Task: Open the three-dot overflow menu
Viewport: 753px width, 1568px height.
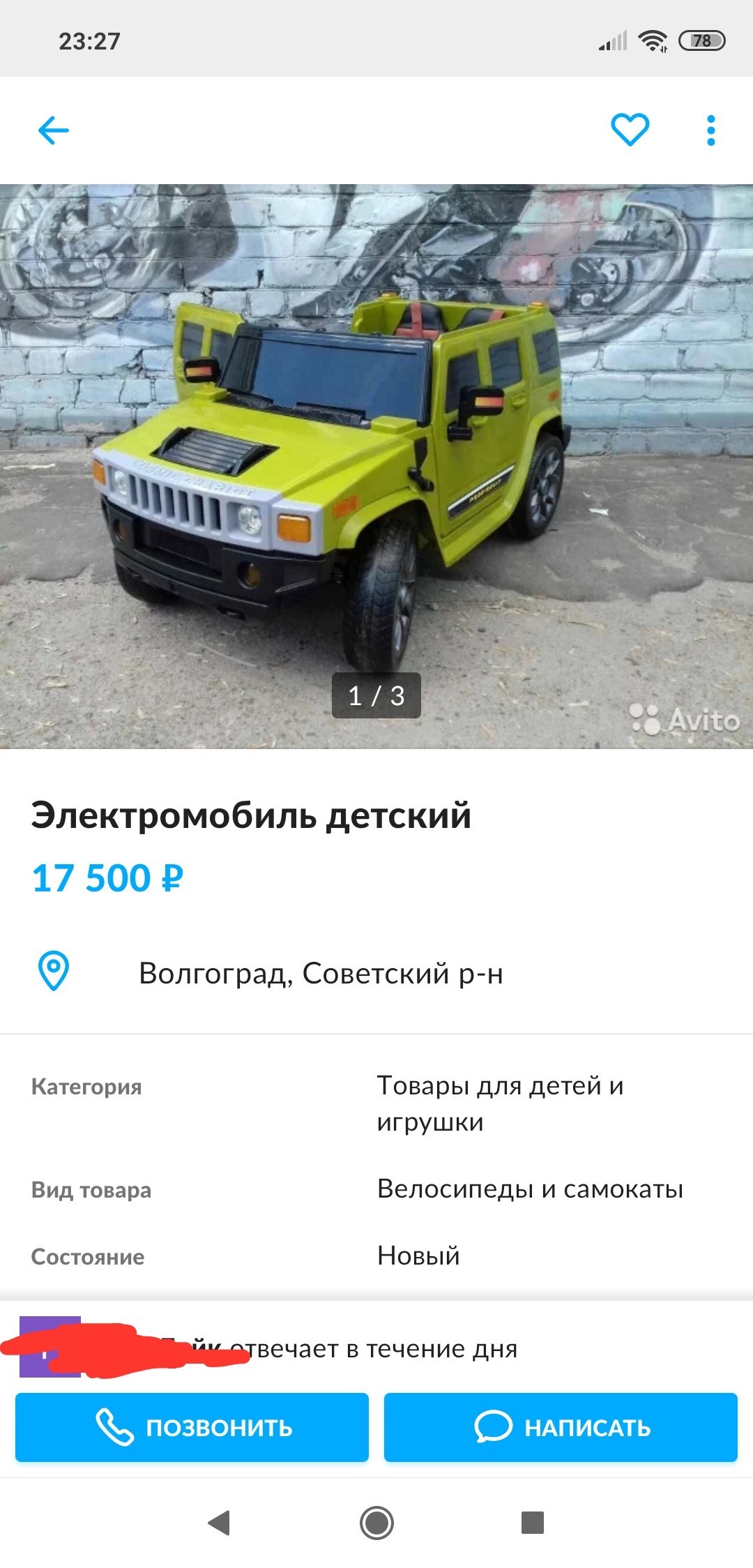Action: point(710,130)
